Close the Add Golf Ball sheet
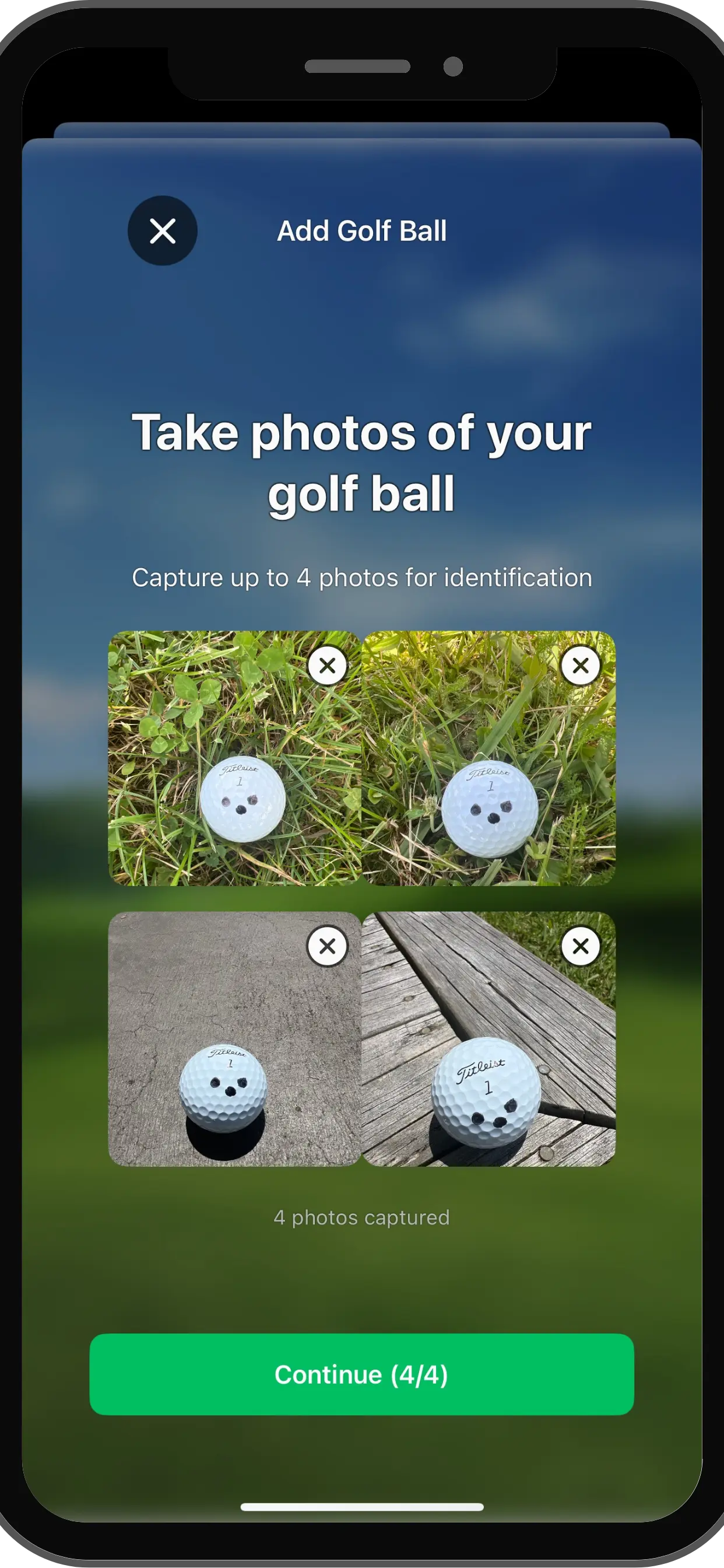 [163, 230]
